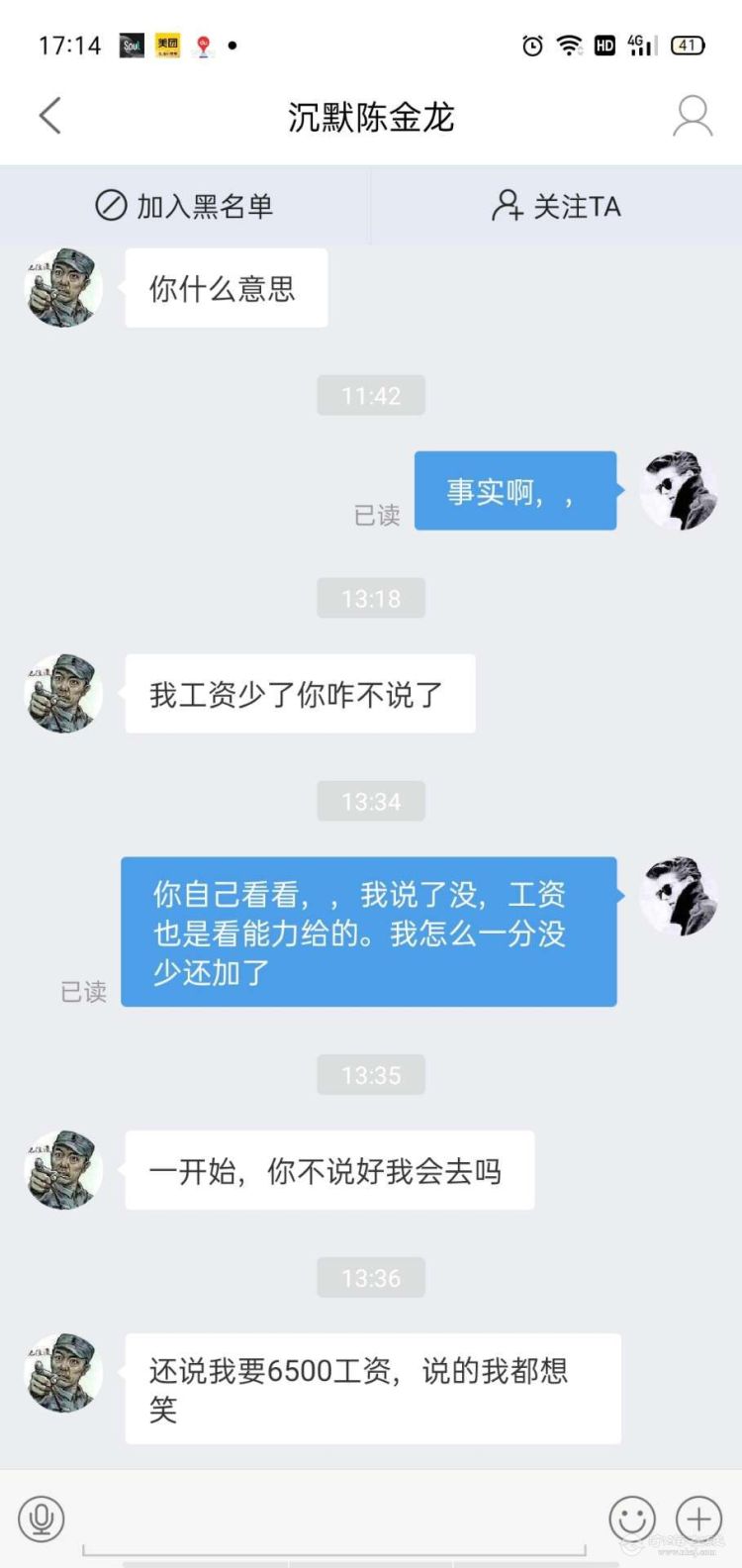Tap my avatar next to 事实啊
Viewport: 742px width, 1568px height.
point(679,491)
